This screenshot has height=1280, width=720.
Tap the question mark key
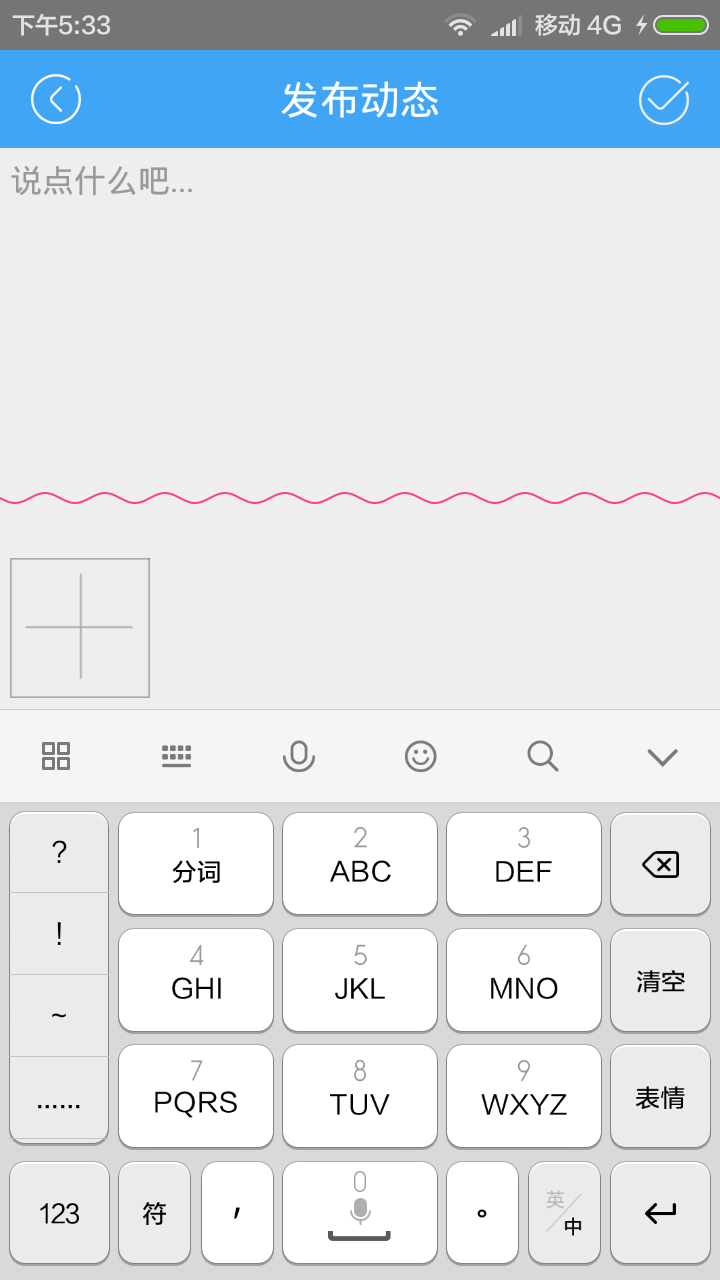pyautogui.click(x=59, y=853)
